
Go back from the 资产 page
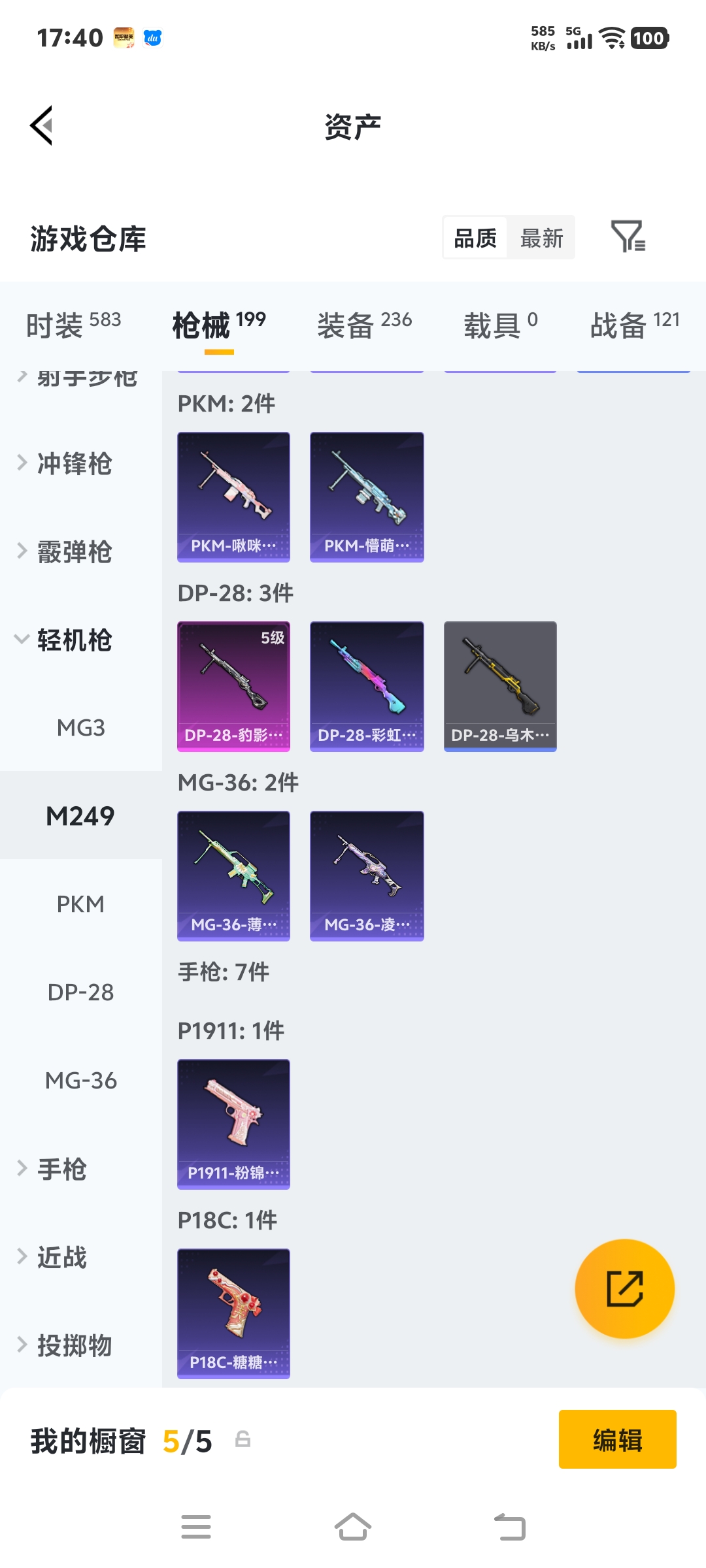tap(42, 126)
